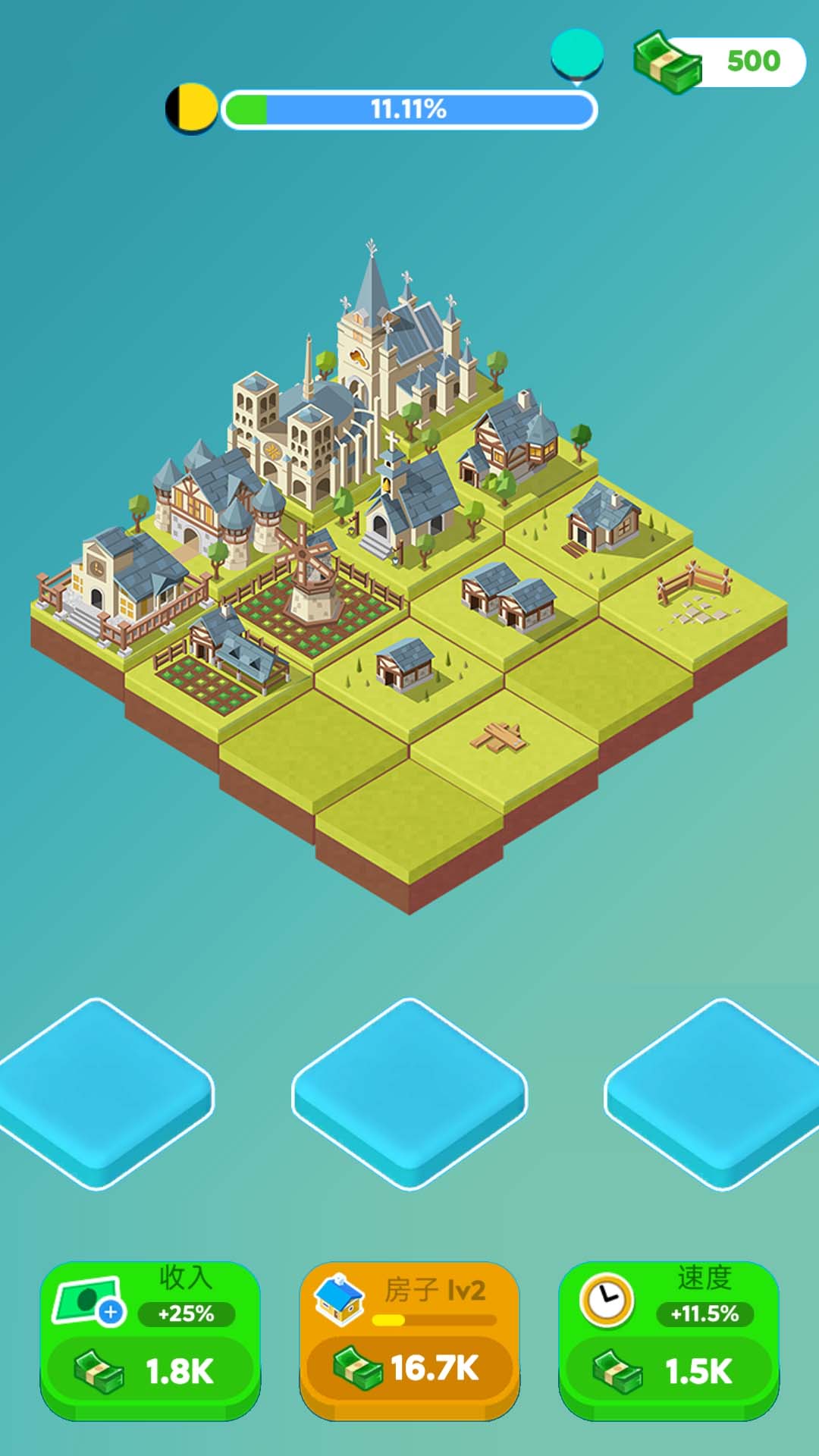Upgrade 房子 lv2 for 16.7K
Screen dimensions: 819x1456
(x=409, y=1341)
